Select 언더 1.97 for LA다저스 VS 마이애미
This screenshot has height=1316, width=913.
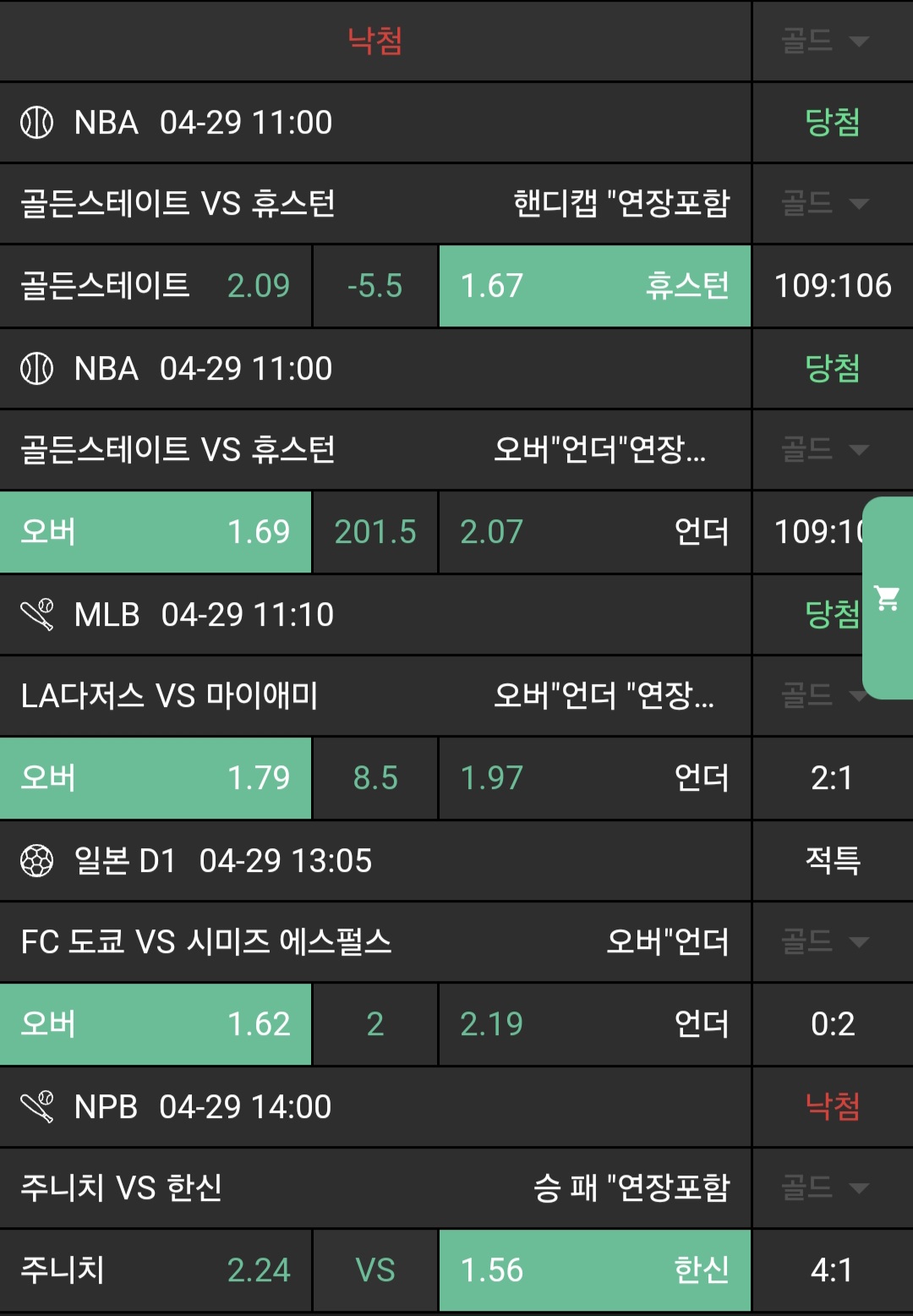point(594,778)
